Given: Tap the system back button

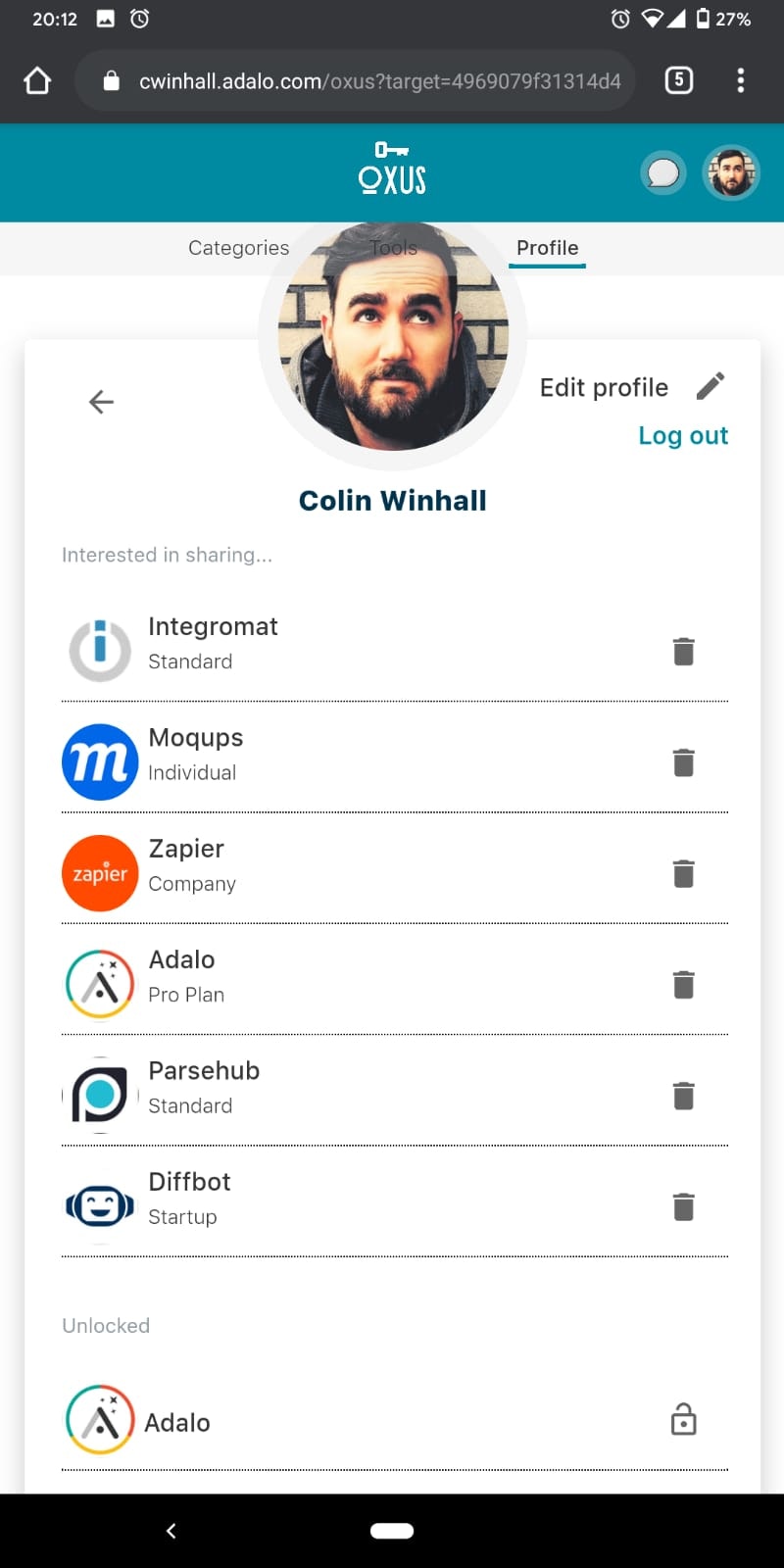Looking at the screenshot, I should coord(171,1531).
